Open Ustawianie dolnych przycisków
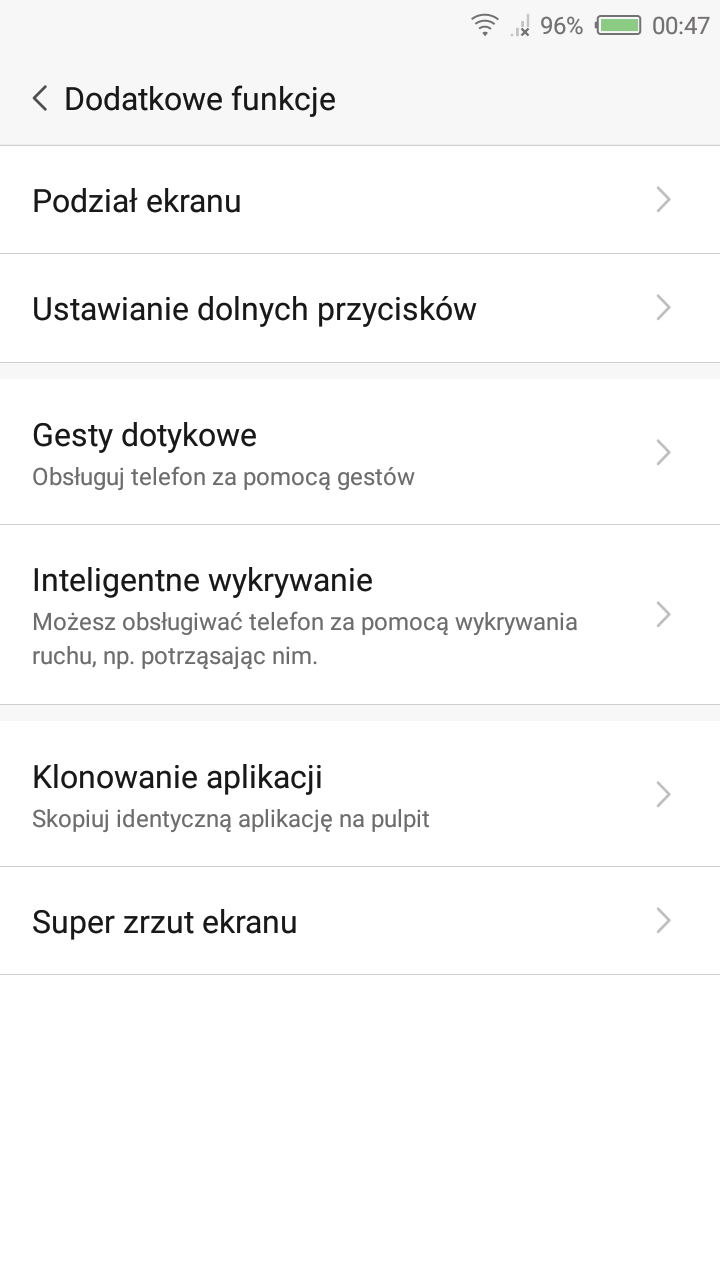The height and width of the screenshot is (1280, 720). coord(360,309)
